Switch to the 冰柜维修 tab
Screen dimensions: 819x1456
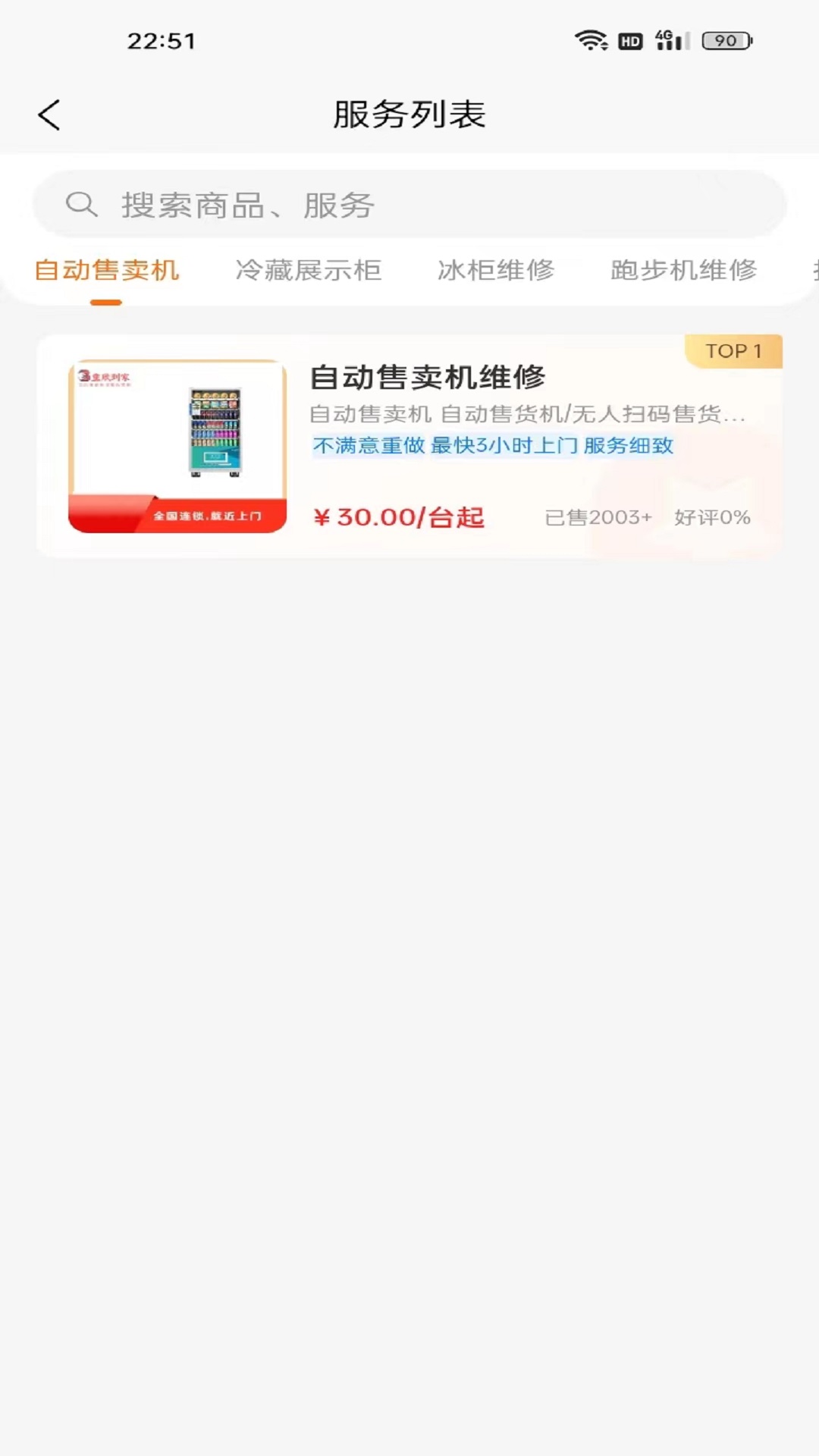496,270
